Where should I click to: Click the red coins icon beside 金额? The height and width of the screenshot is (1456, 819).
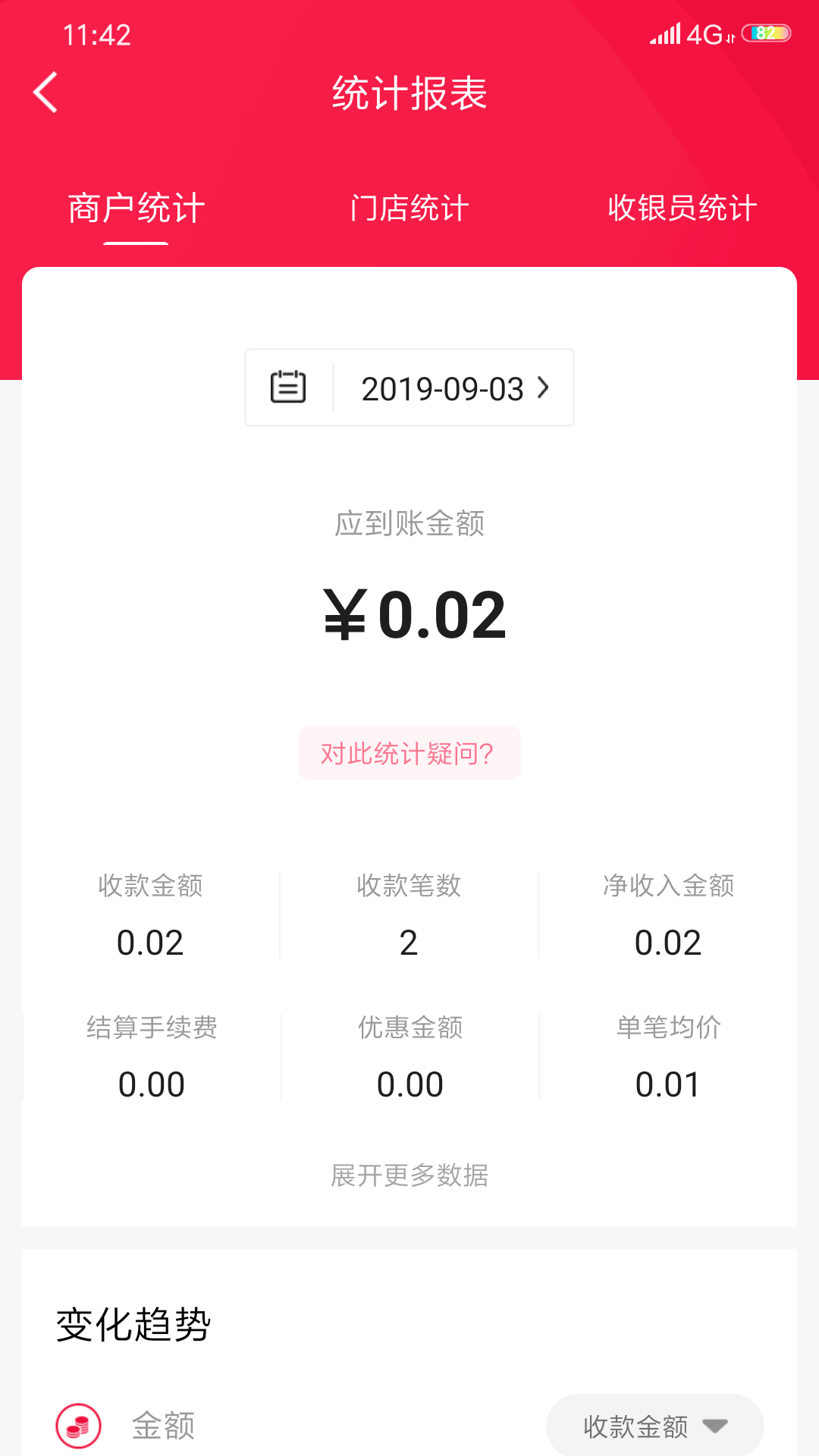[78, 1424]
